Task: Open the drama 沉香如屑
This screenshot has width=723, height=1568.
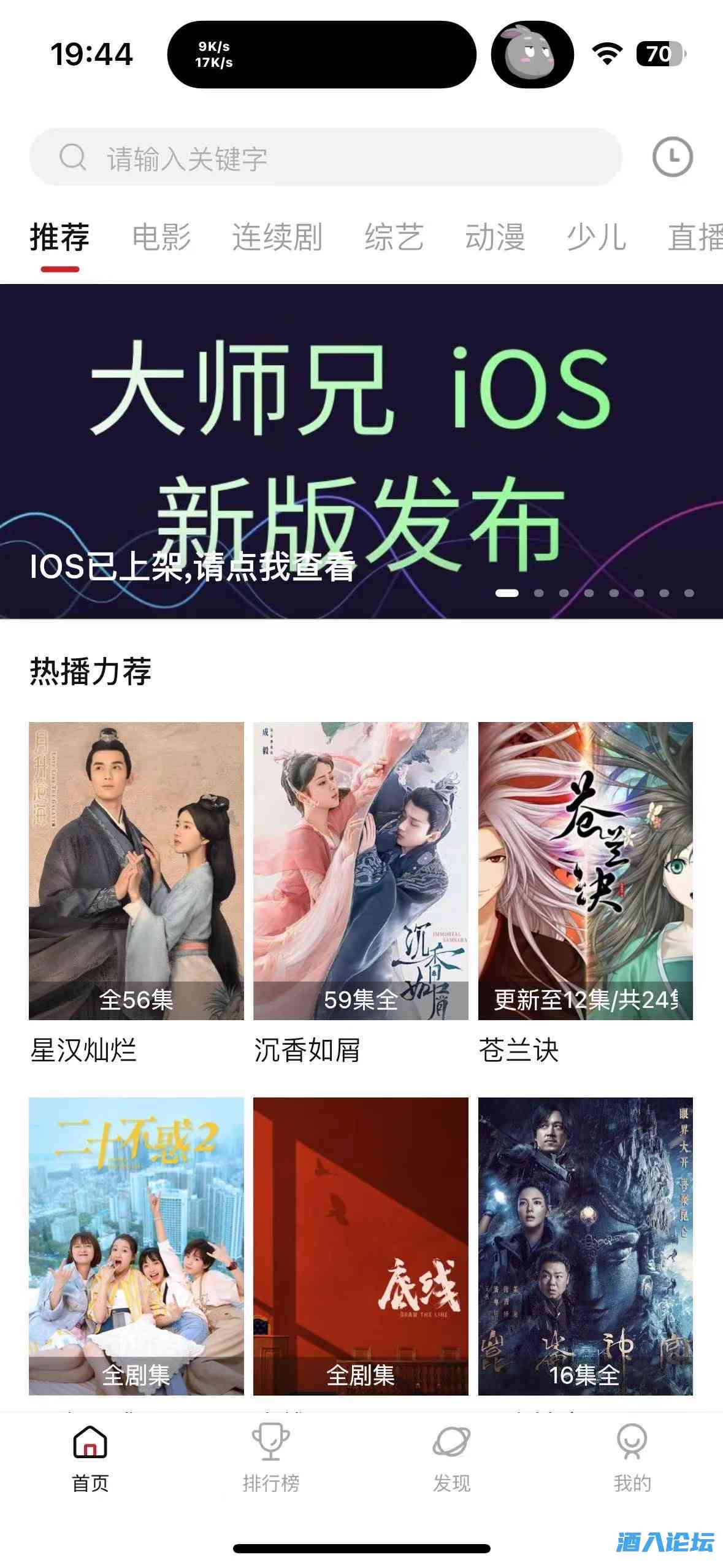Action: [361, 871]
